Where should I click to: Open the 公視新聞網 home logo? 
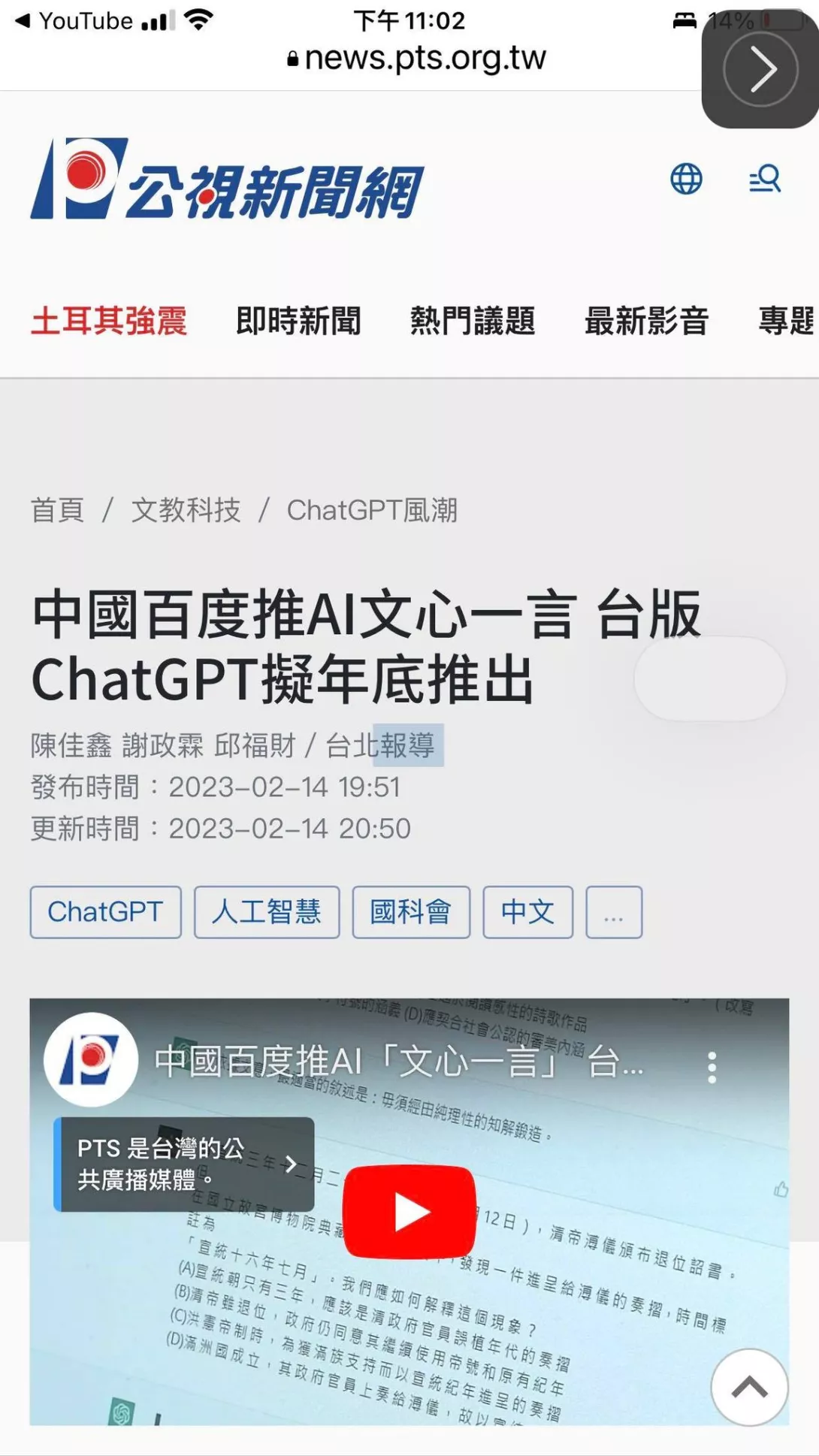coord(227,180)
